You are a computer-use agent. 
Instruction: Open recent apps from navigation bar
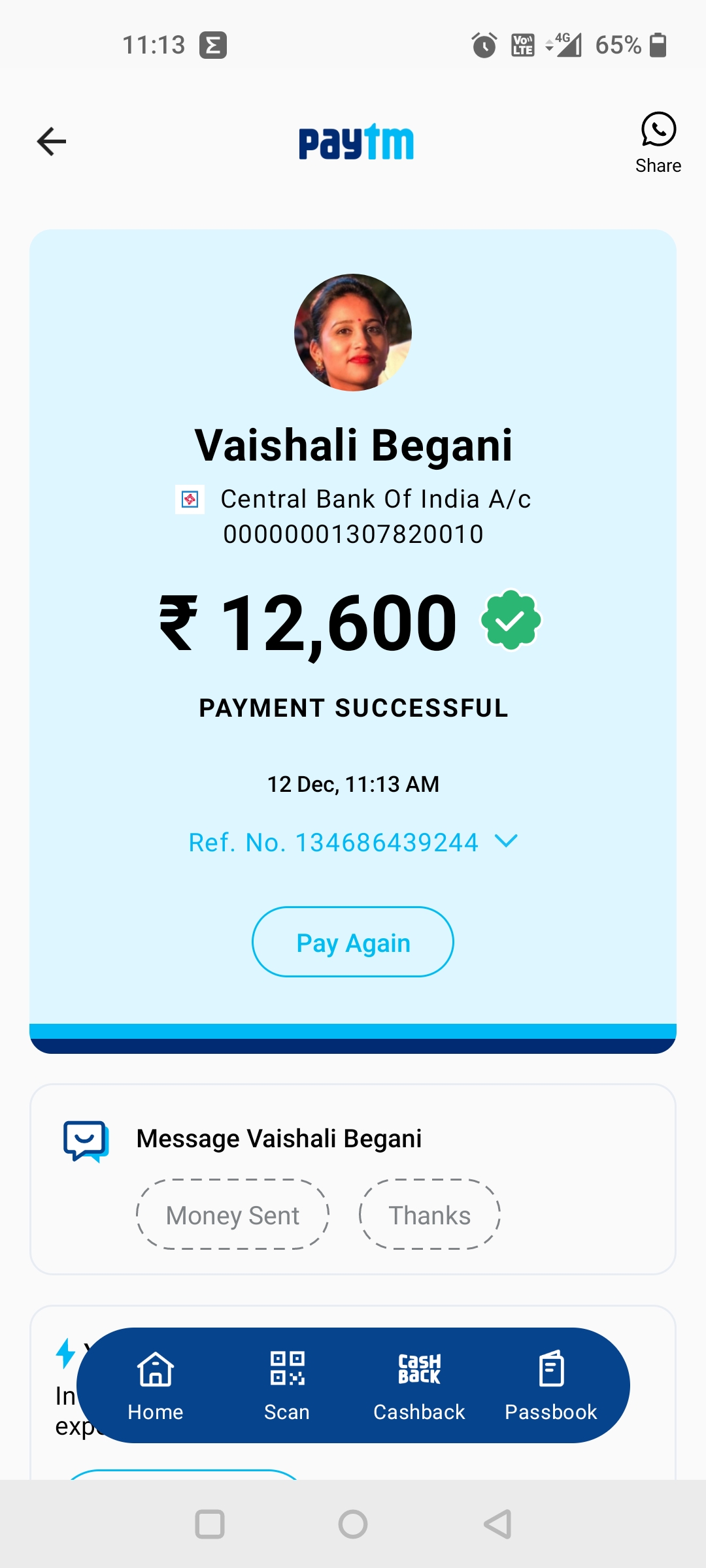point(210,1524)
